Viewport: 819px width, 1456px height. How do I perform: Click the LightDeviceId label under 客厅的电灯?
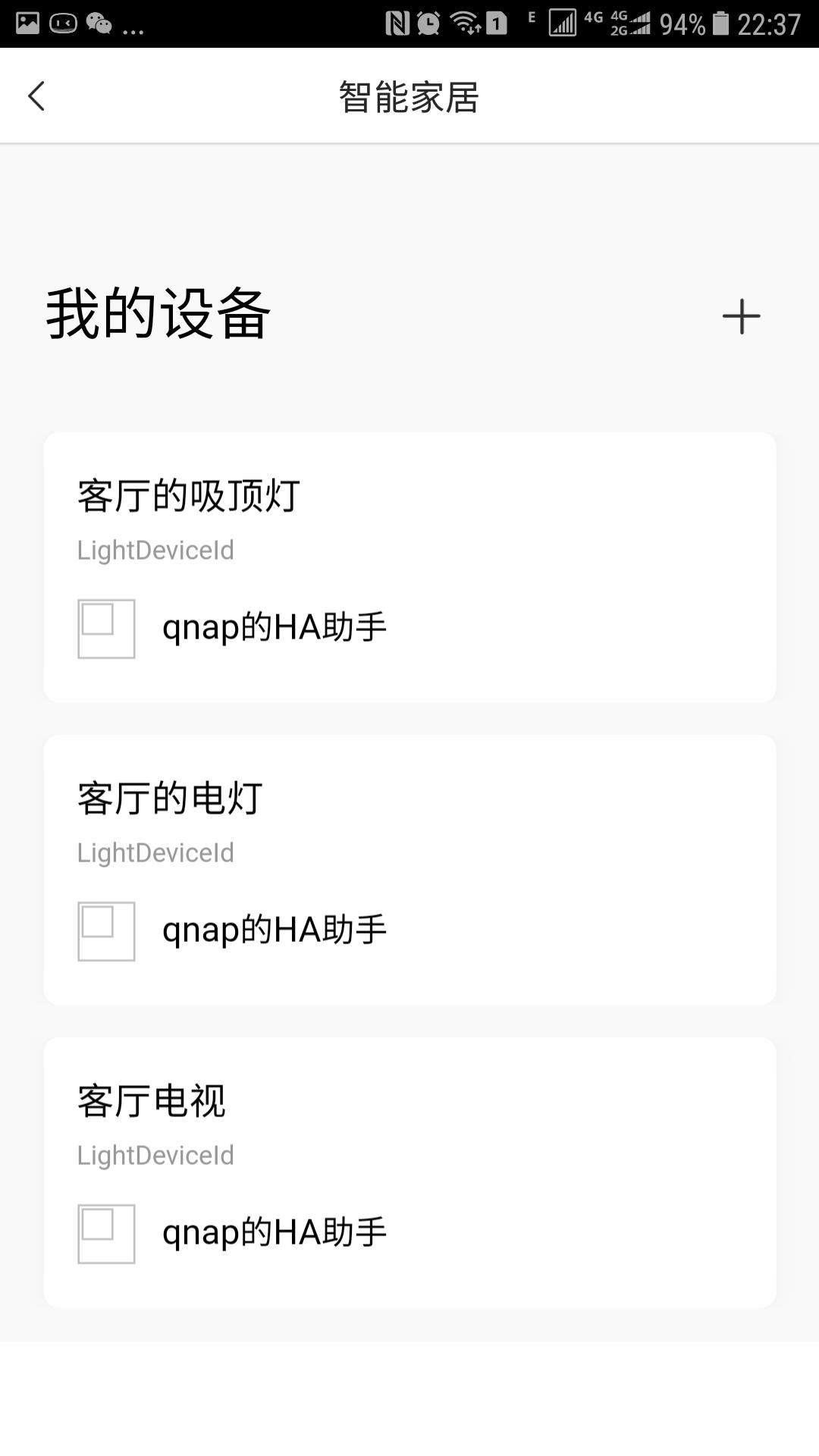[x=155, y=852]
